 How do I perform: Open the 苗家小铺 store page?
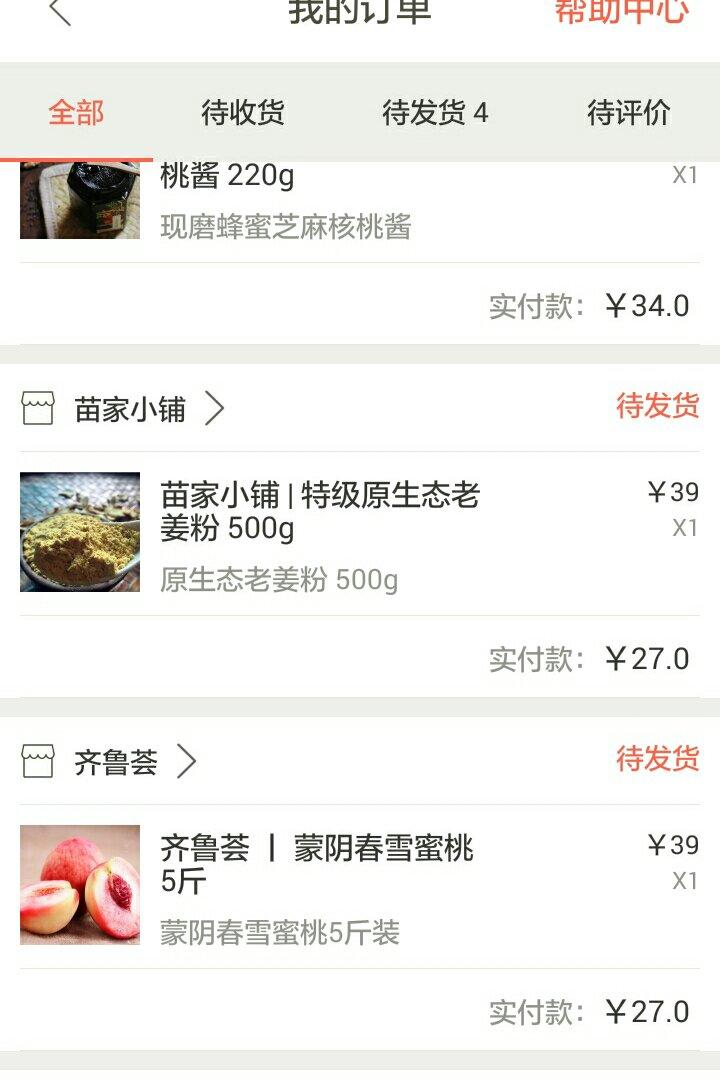pyautogui.click(x=130, y=409)
